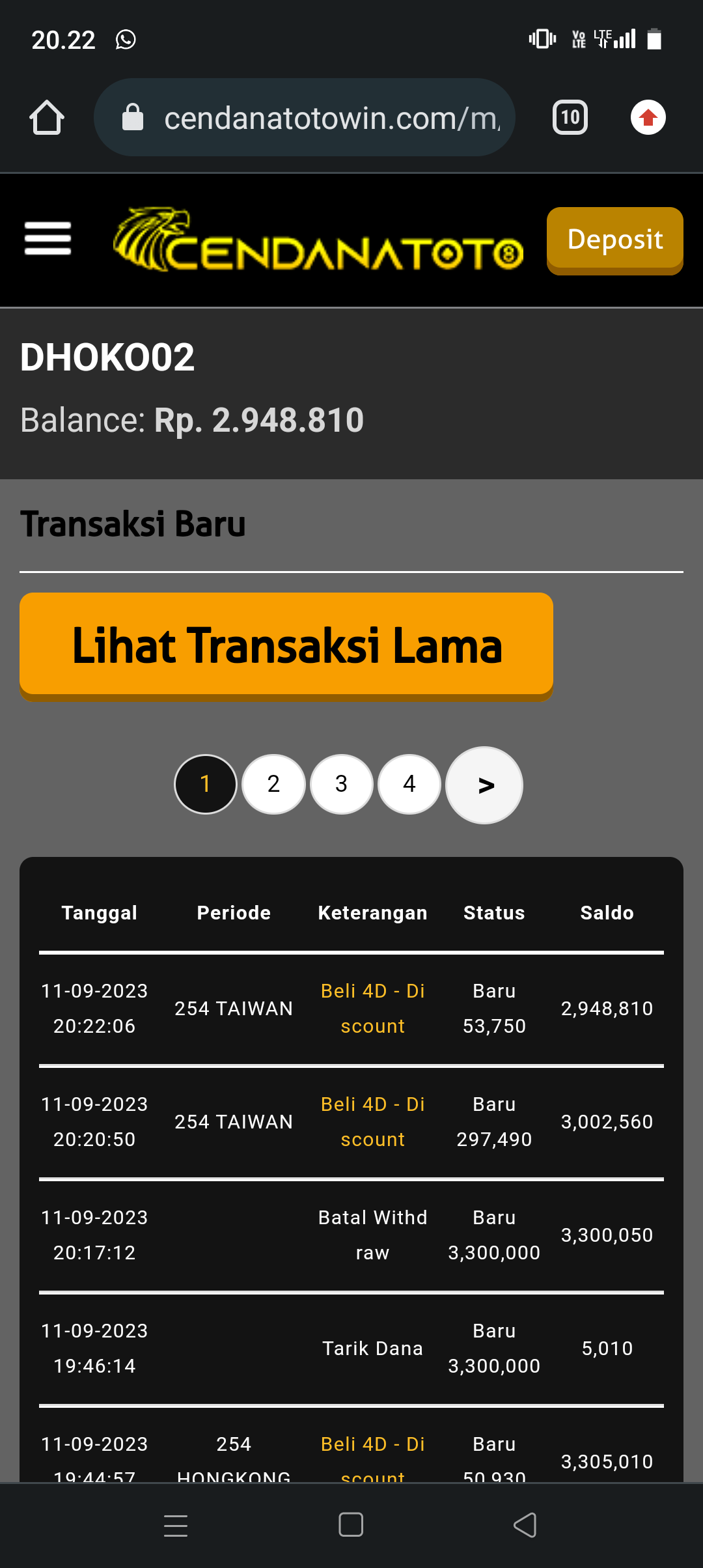This screenshot has height=1568, width=703.
Task: Open the browser tab switcher
Action: click(x=570, y=118)
